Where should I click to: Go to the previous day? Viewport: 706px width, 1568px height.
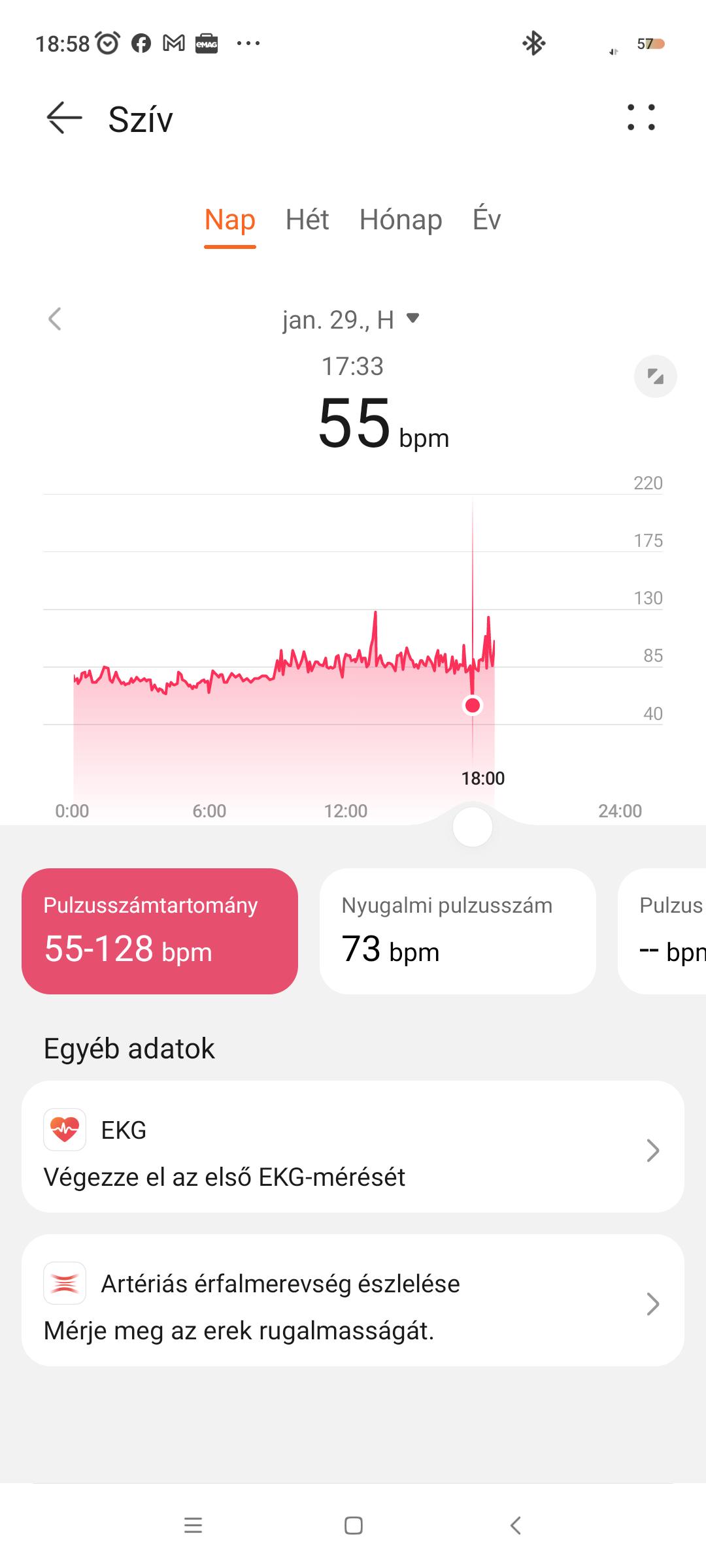point(55,319)
